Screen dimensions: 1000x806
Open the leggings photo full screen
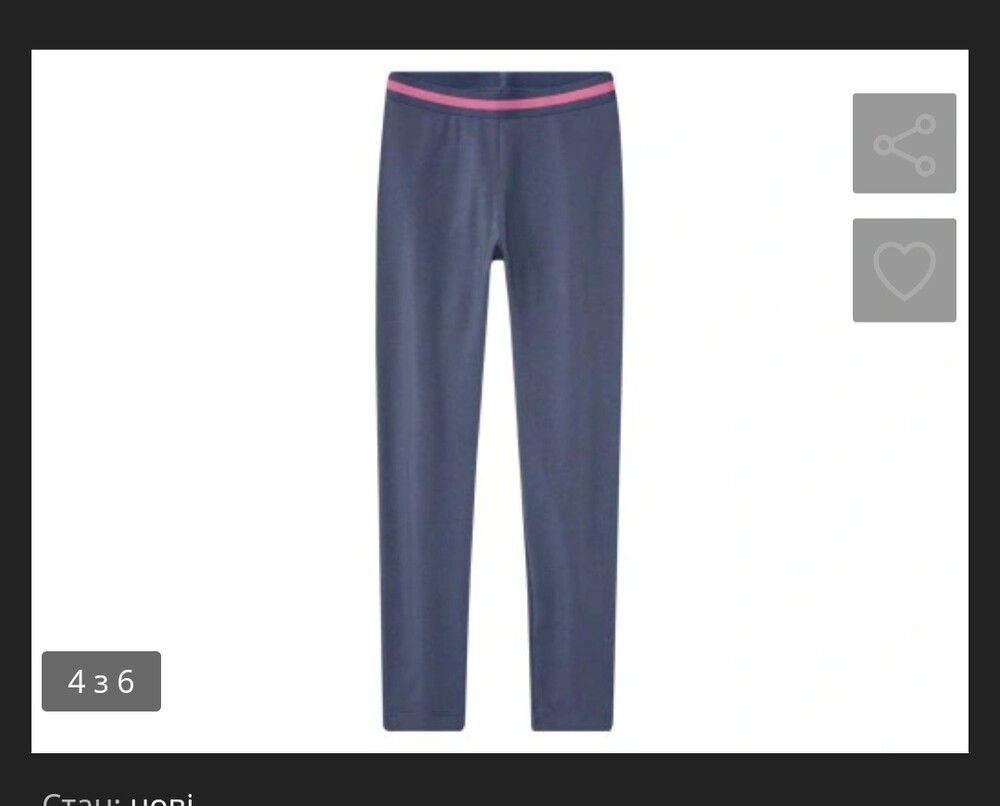[499, 400]
